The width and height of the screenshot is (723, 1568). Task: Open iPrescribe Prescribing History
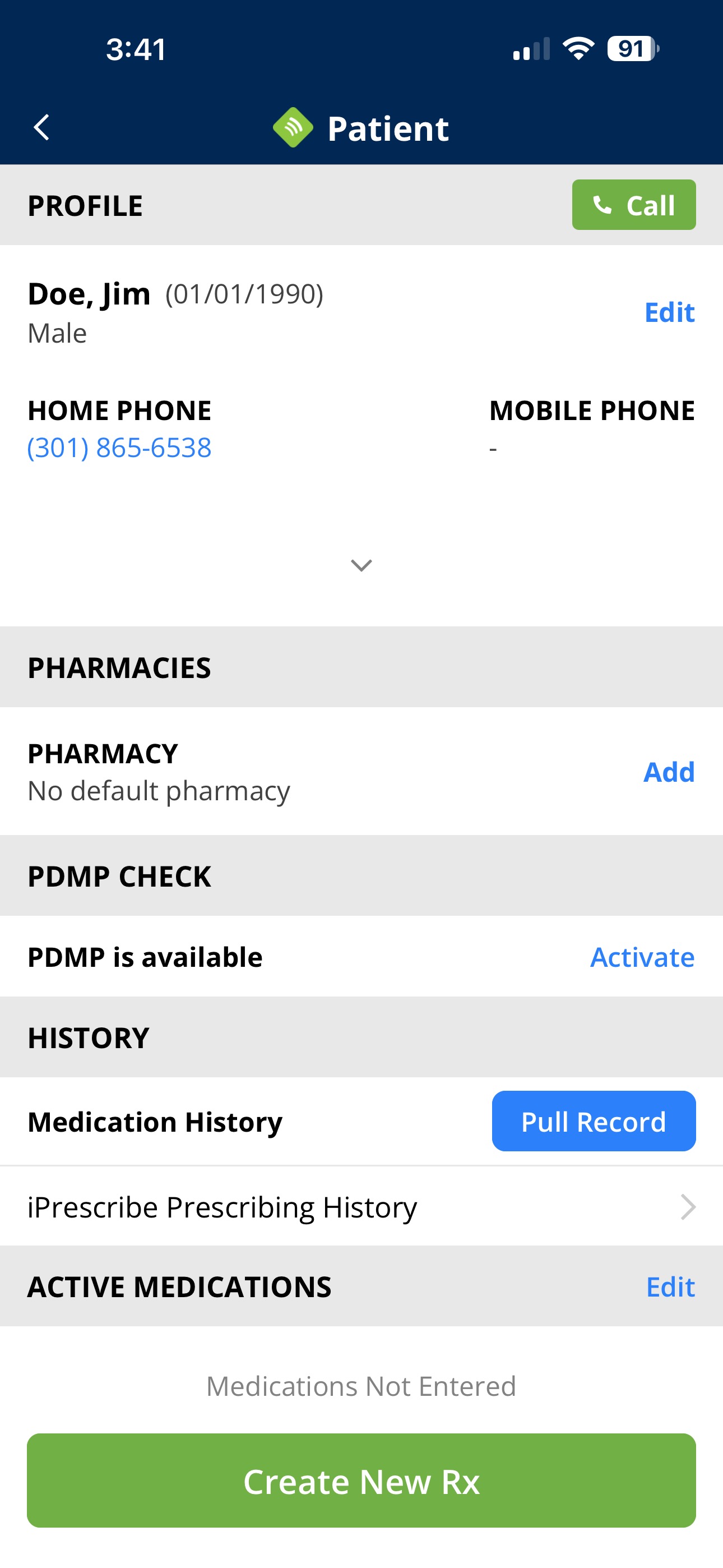tap(222, 1206)
